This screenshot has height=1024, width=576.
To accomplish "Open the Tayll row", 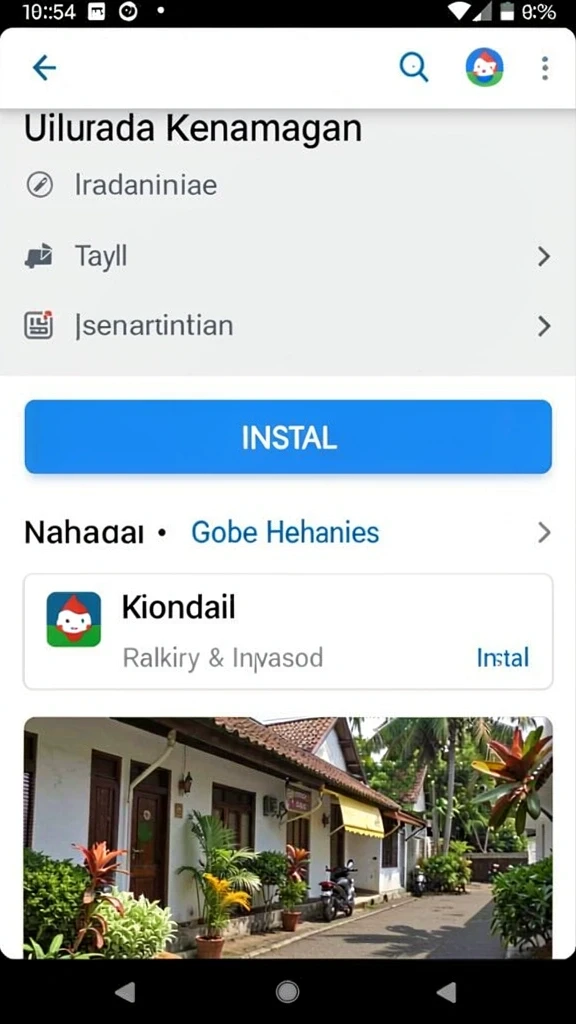I will click(x=288, y=256).
